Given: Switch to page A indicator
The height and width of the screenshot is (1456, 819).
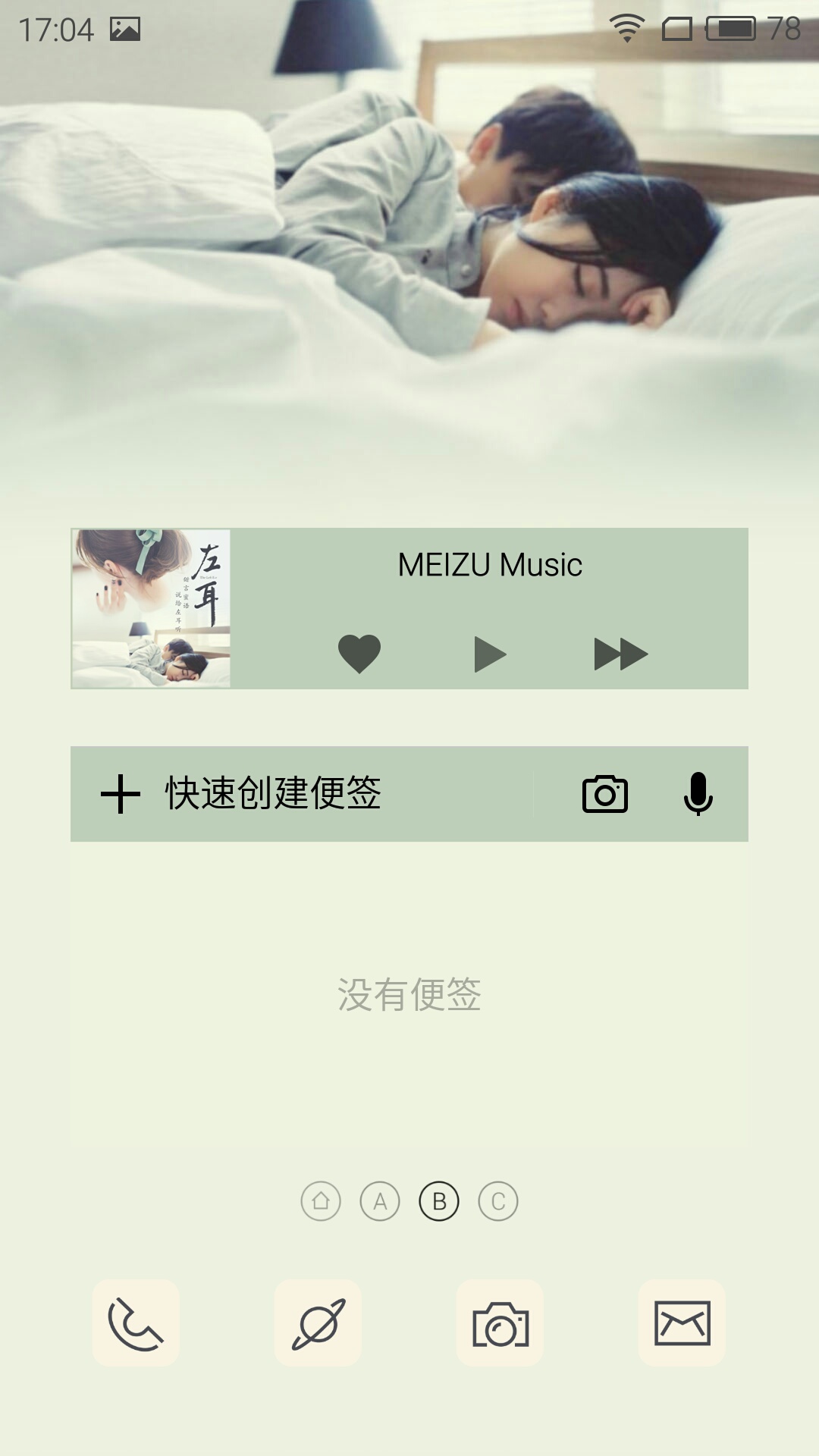Looking at the screenshot, I should pos(380,1201).
